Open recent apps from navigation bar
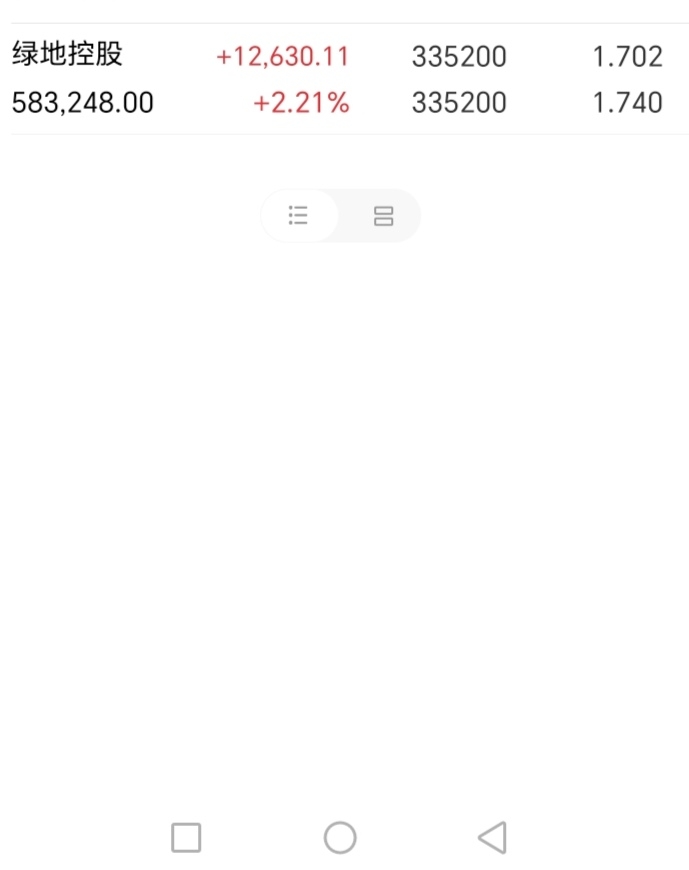Screen dimensions: 689x870 click(x=186, y=837)
